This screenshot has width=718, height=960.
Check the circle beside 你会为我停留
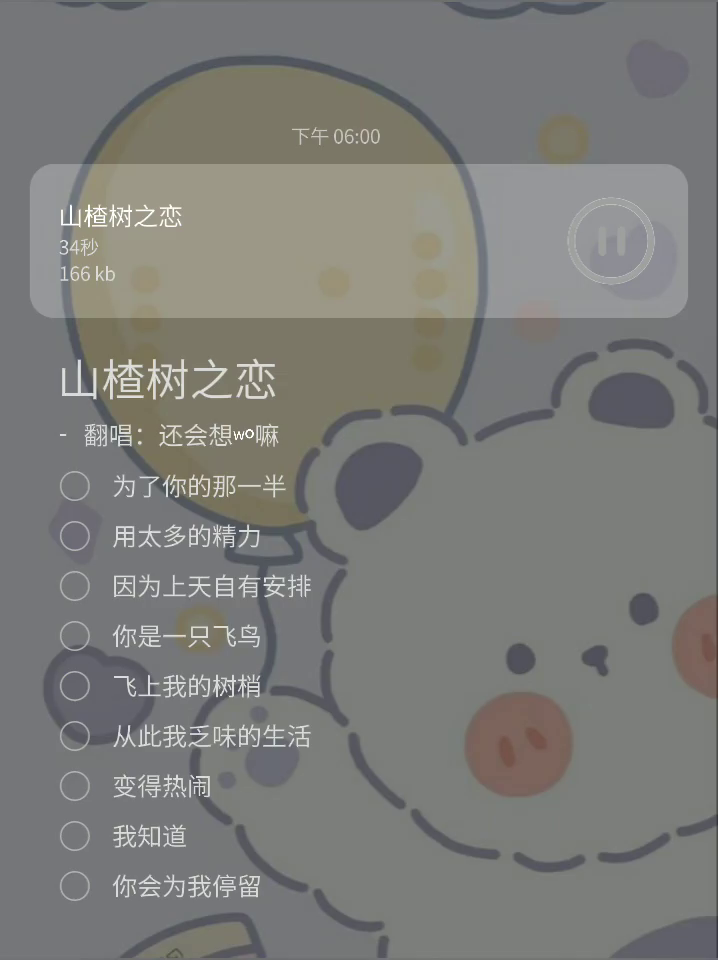75,886
